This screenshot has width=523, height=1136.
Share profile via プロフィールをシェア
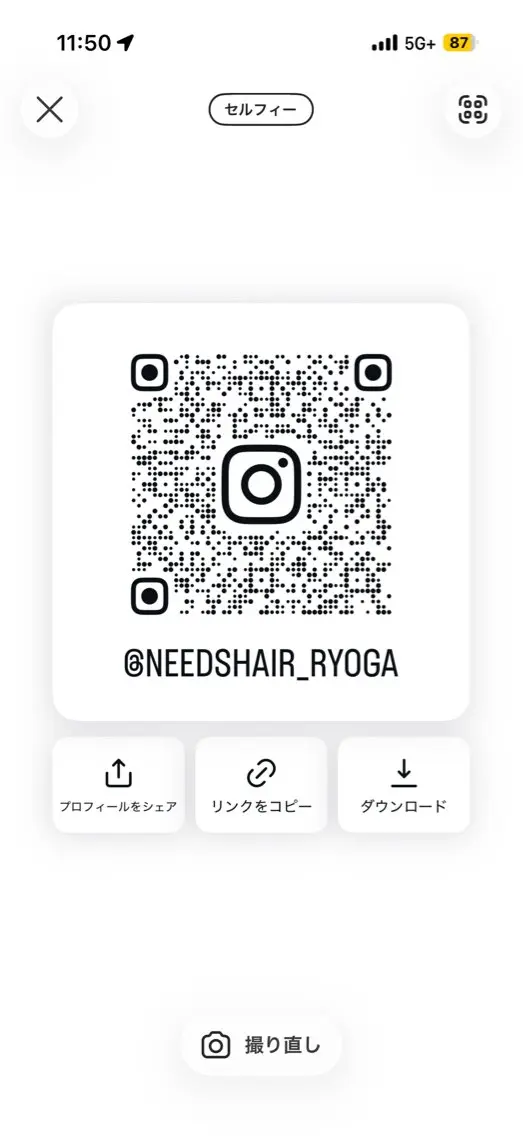118,785
